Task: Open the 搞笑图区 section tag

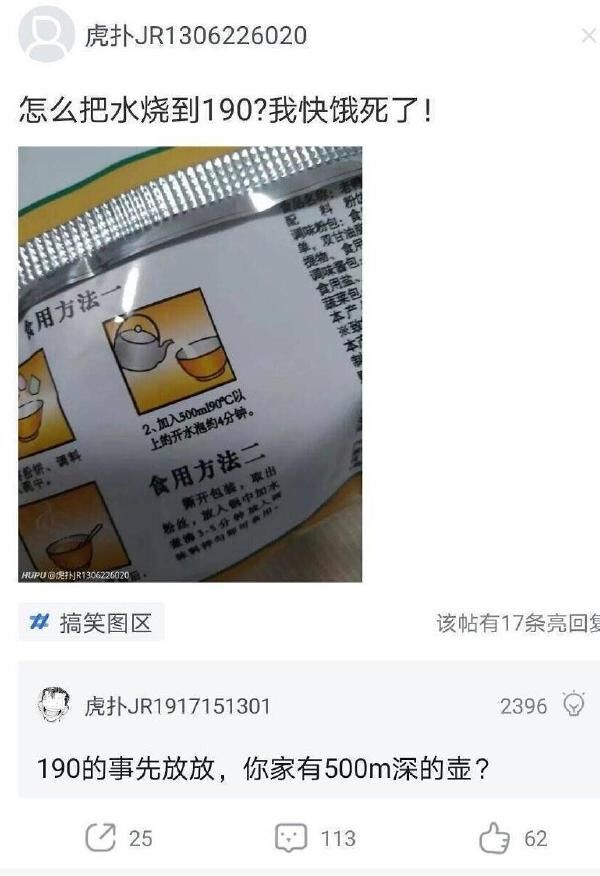Action: tap(91, 624)
